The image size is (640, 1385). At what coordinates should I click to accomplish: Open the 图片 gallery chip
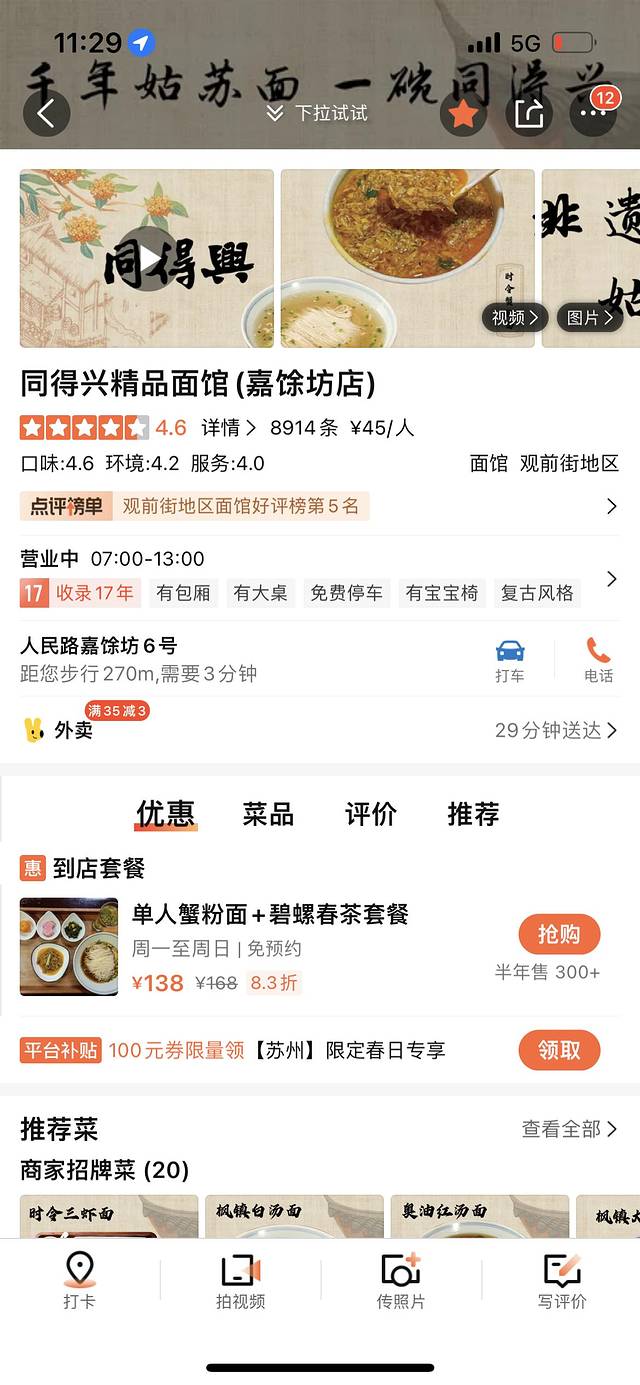coord(590,317)
